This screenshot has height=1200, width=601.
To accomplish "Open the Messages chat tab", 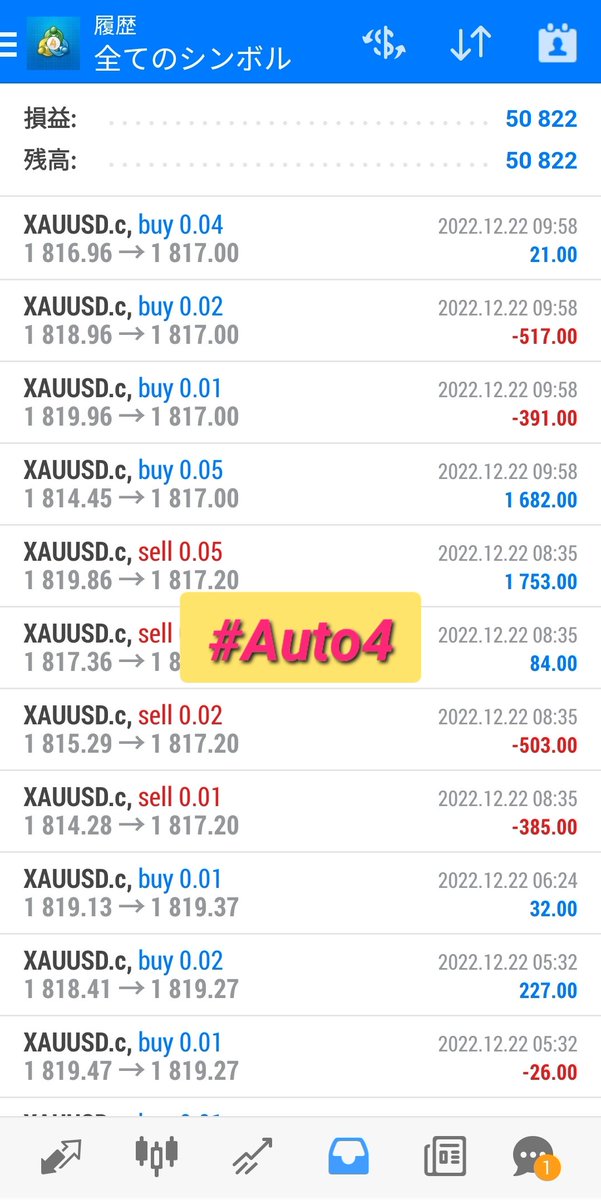I will tap(535, 1157).
